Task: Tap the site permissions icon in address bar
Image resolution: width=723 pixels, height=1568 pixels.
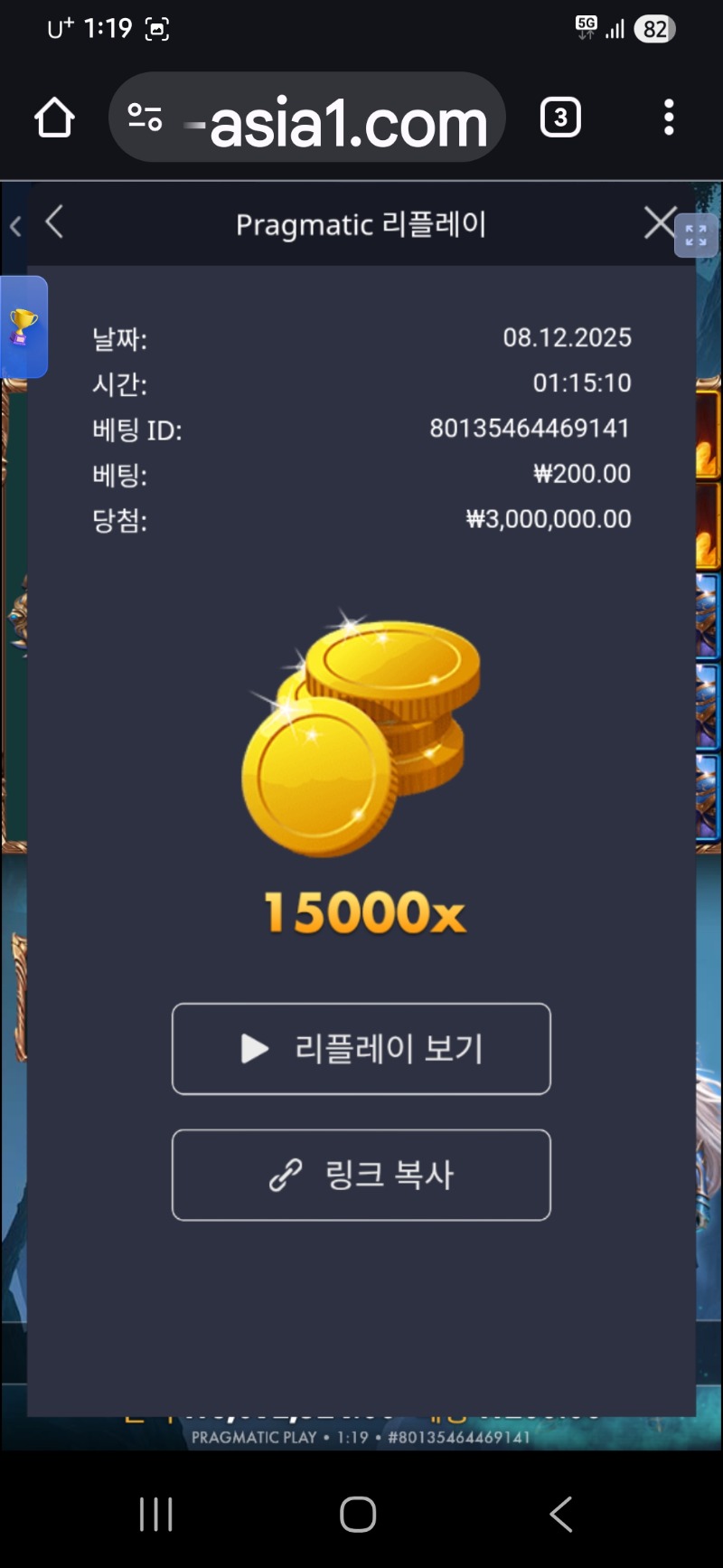Action: 143,118
